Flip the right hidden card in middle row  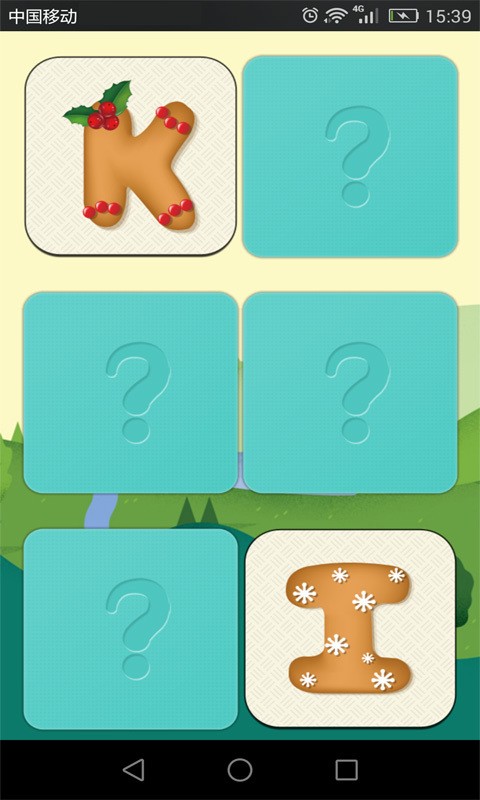pos(350,392)
